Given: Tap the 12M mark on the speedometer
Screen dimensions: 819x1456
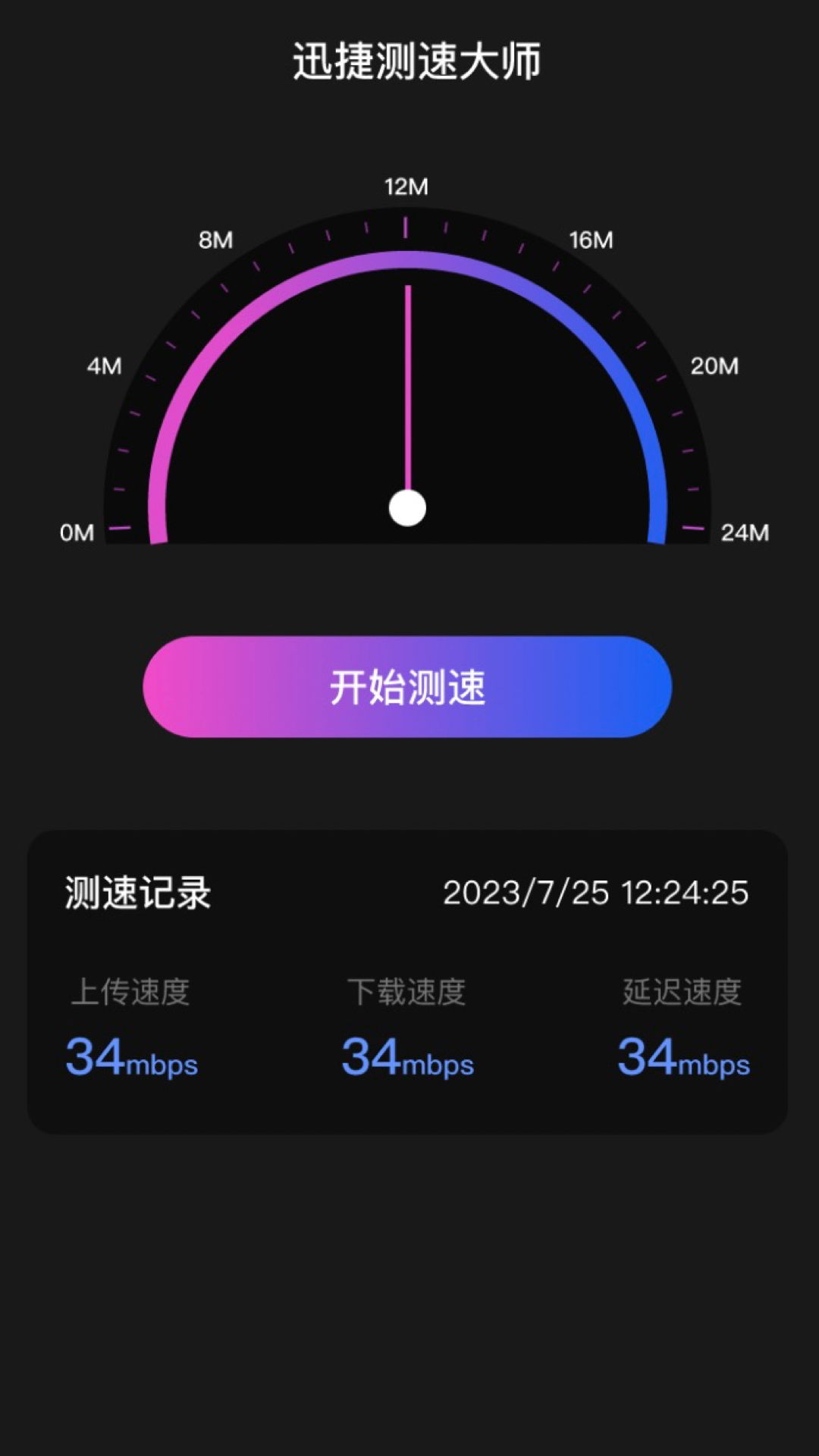Looking at the screenshot, I should tap(407, 187).
